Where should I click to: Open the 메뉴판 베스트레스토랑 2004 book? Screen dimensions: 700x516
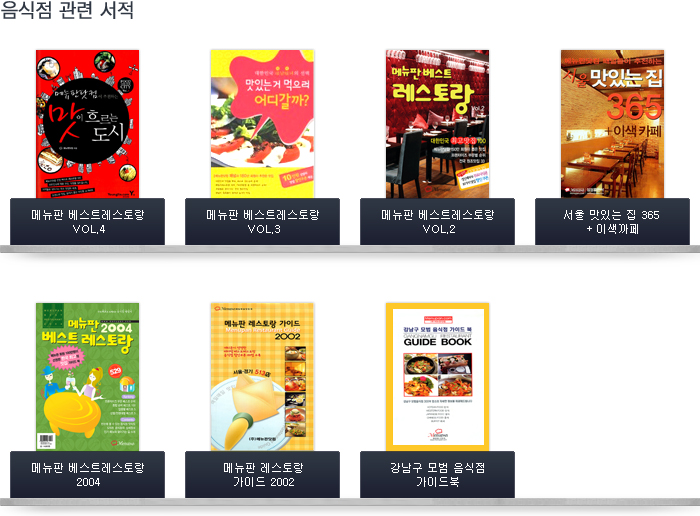pyautogui.click(x=88, y=377)
